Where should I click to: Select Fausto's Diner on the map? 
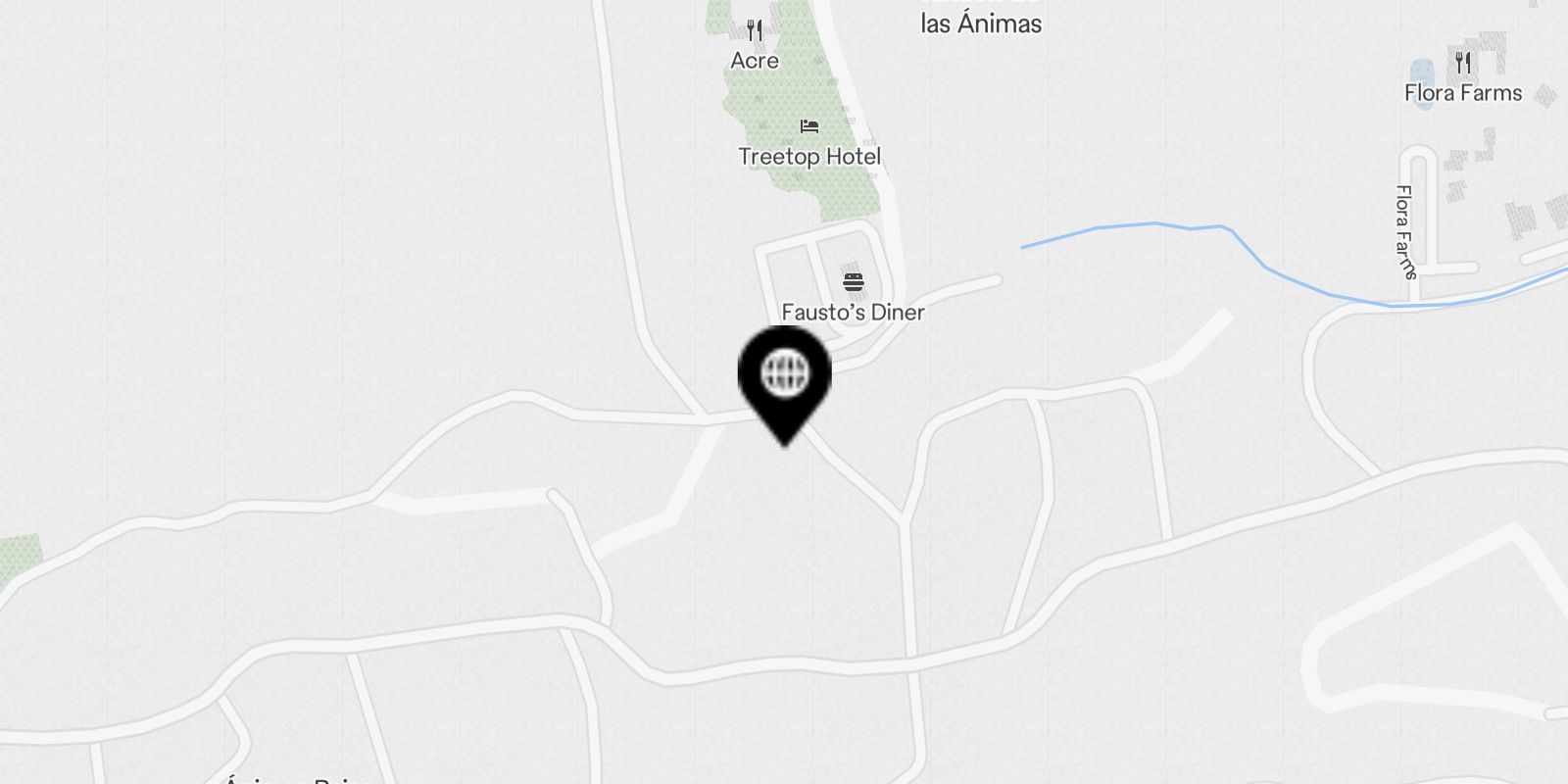(853, 284)
